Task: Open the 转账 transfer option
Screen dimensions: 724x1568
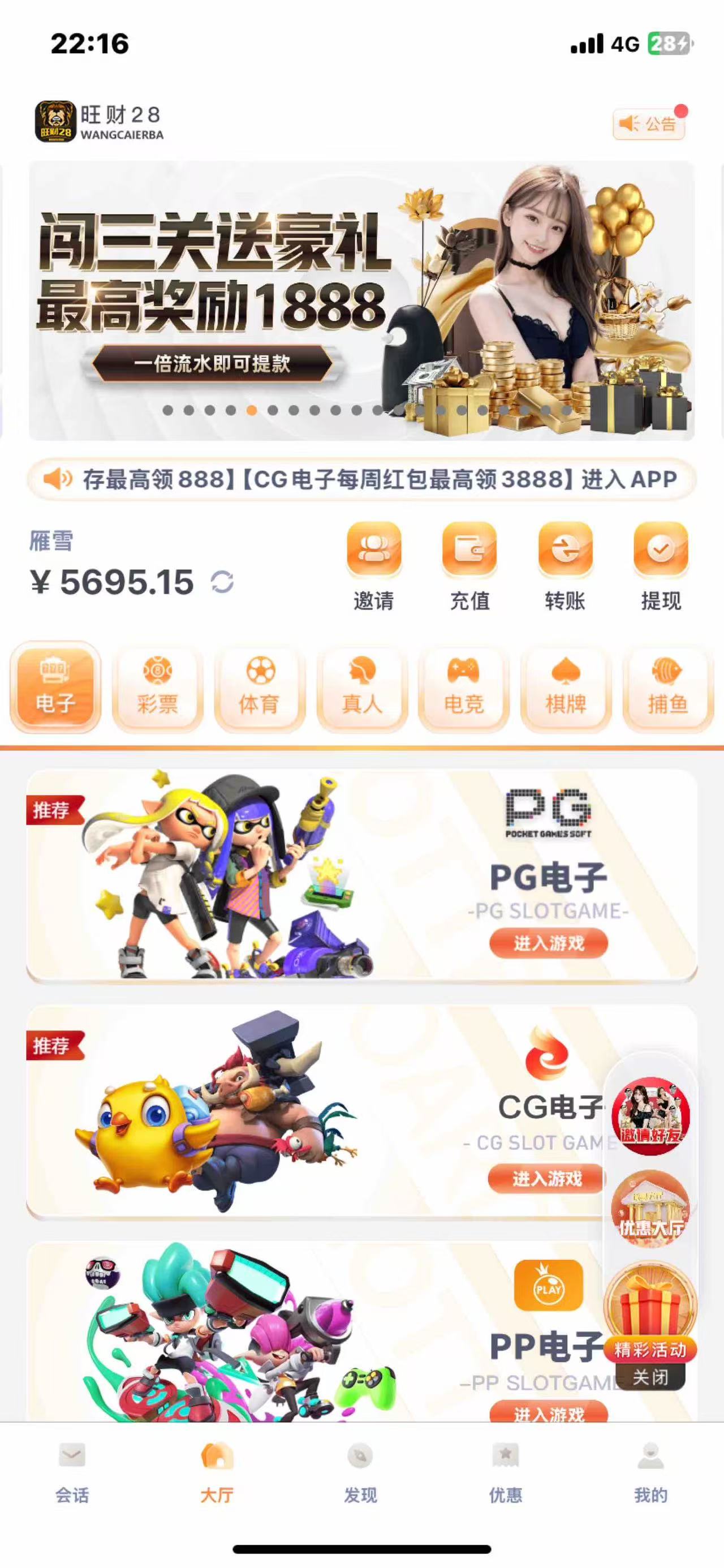Action: [565, 566]
